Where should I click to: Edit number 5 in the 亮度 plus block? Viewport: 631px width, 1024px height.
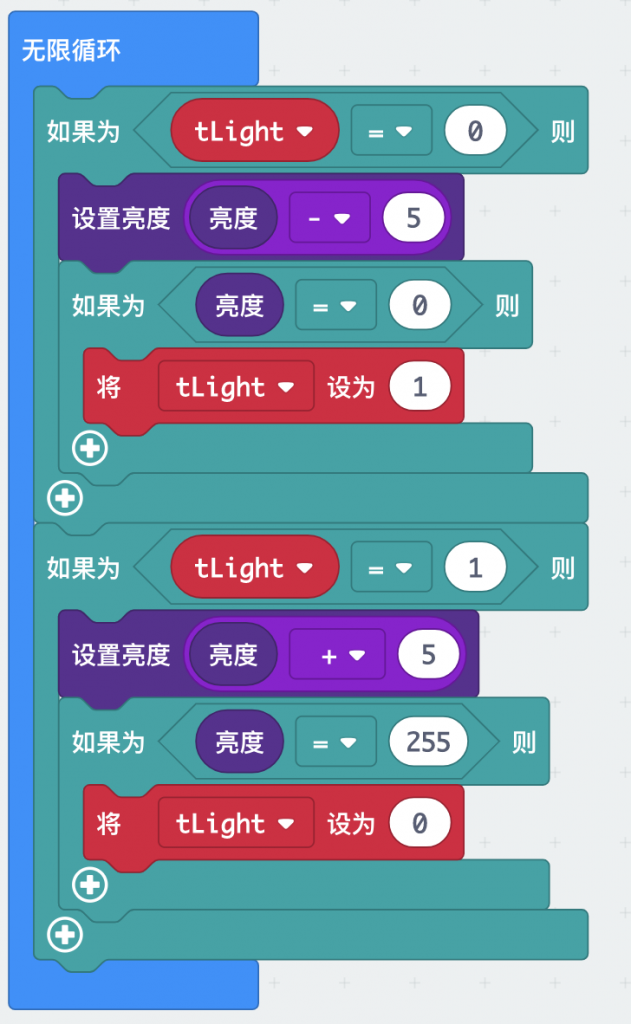tap(429, 654)
